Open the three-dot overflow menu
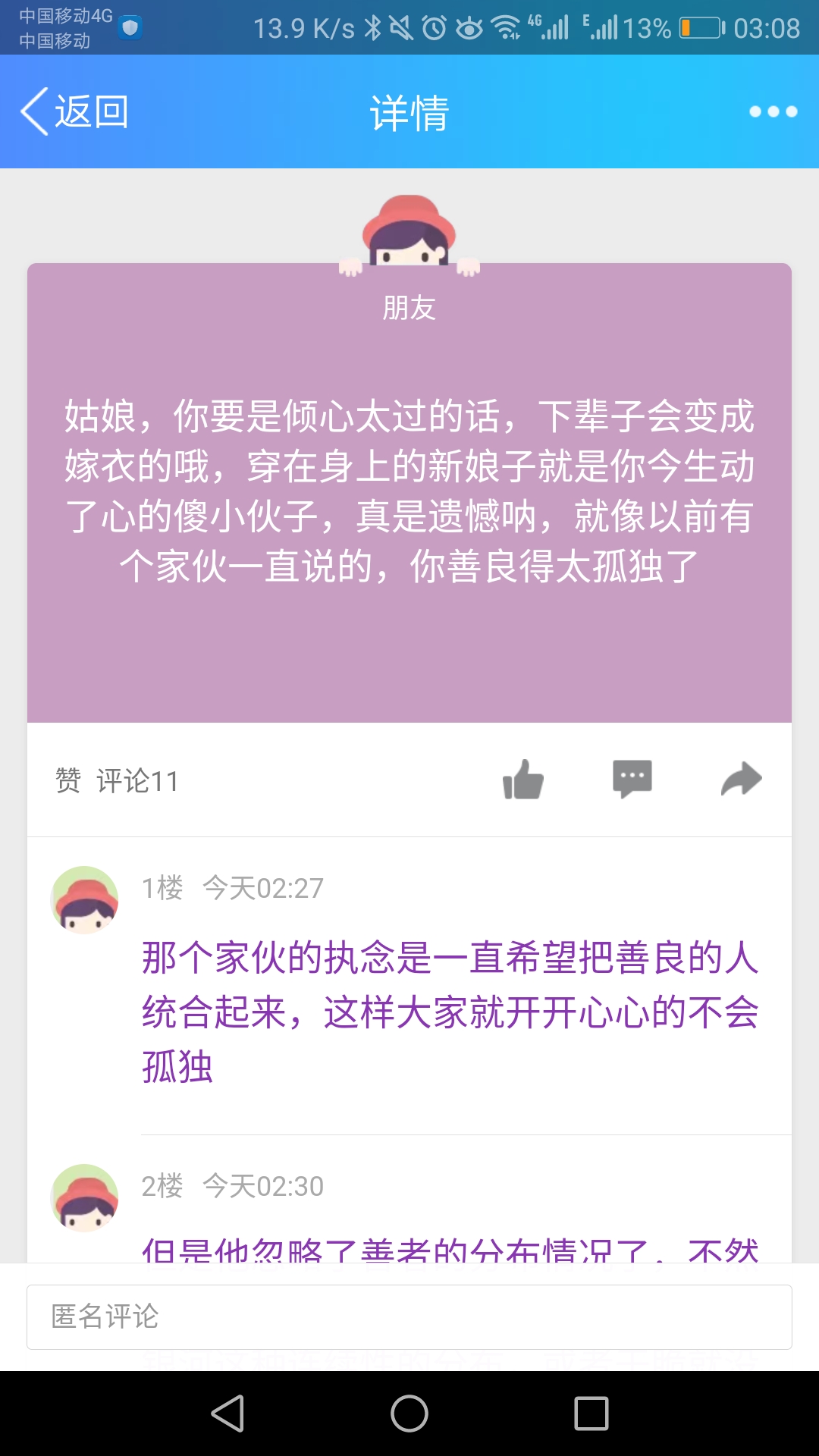 pos(773,111)
